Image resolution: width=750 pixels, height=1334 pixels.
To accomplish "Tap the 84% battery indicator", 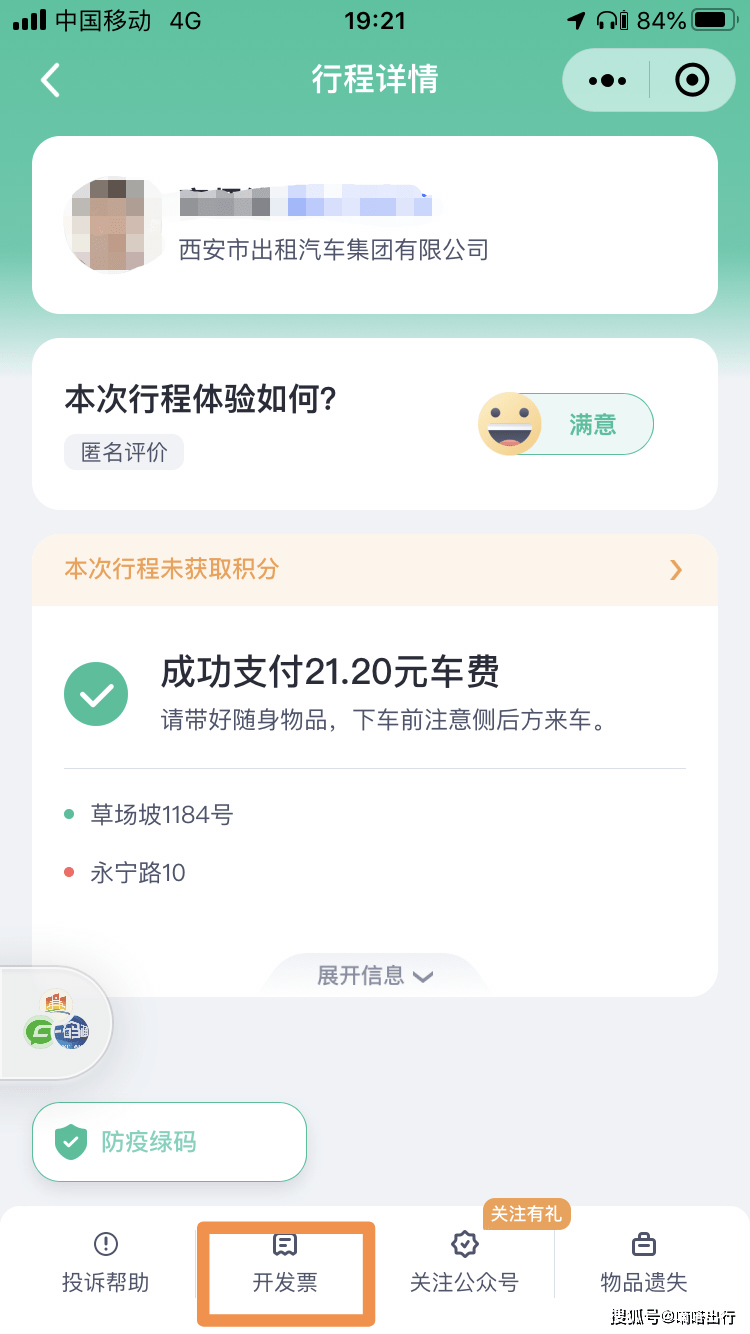I will click(660, 20).
